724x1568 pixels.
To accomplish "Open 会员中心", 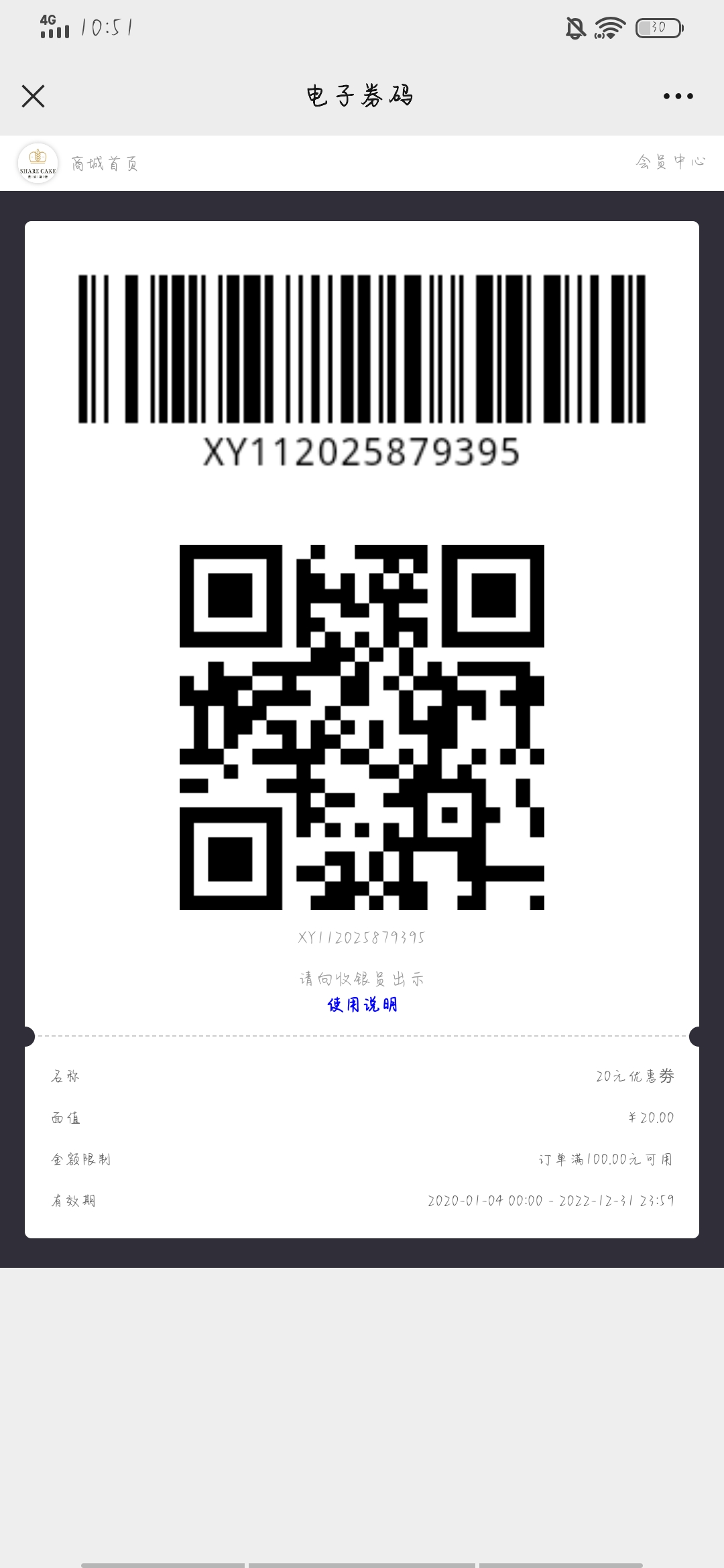I will click(670, 161).
